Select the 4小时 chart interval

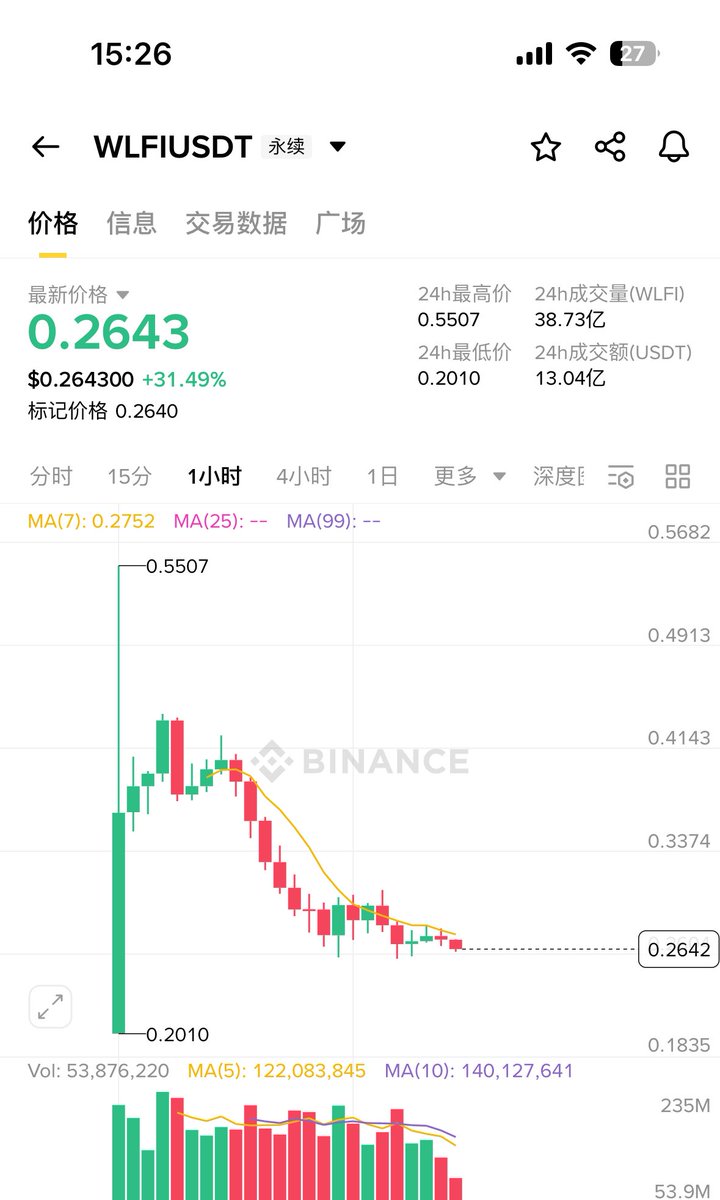304,476
